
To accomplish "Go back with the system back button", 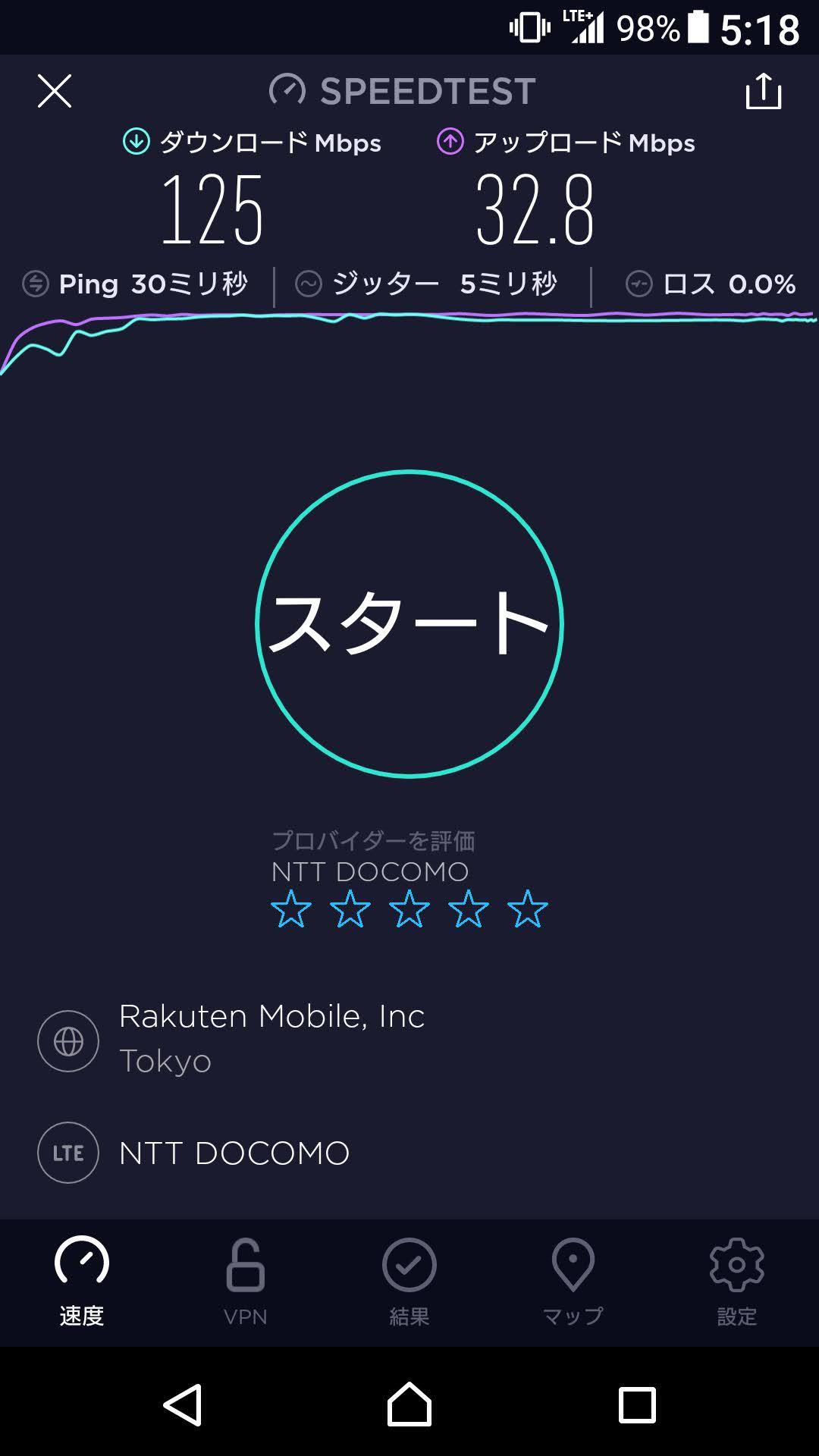I will tap(183, 1404).
